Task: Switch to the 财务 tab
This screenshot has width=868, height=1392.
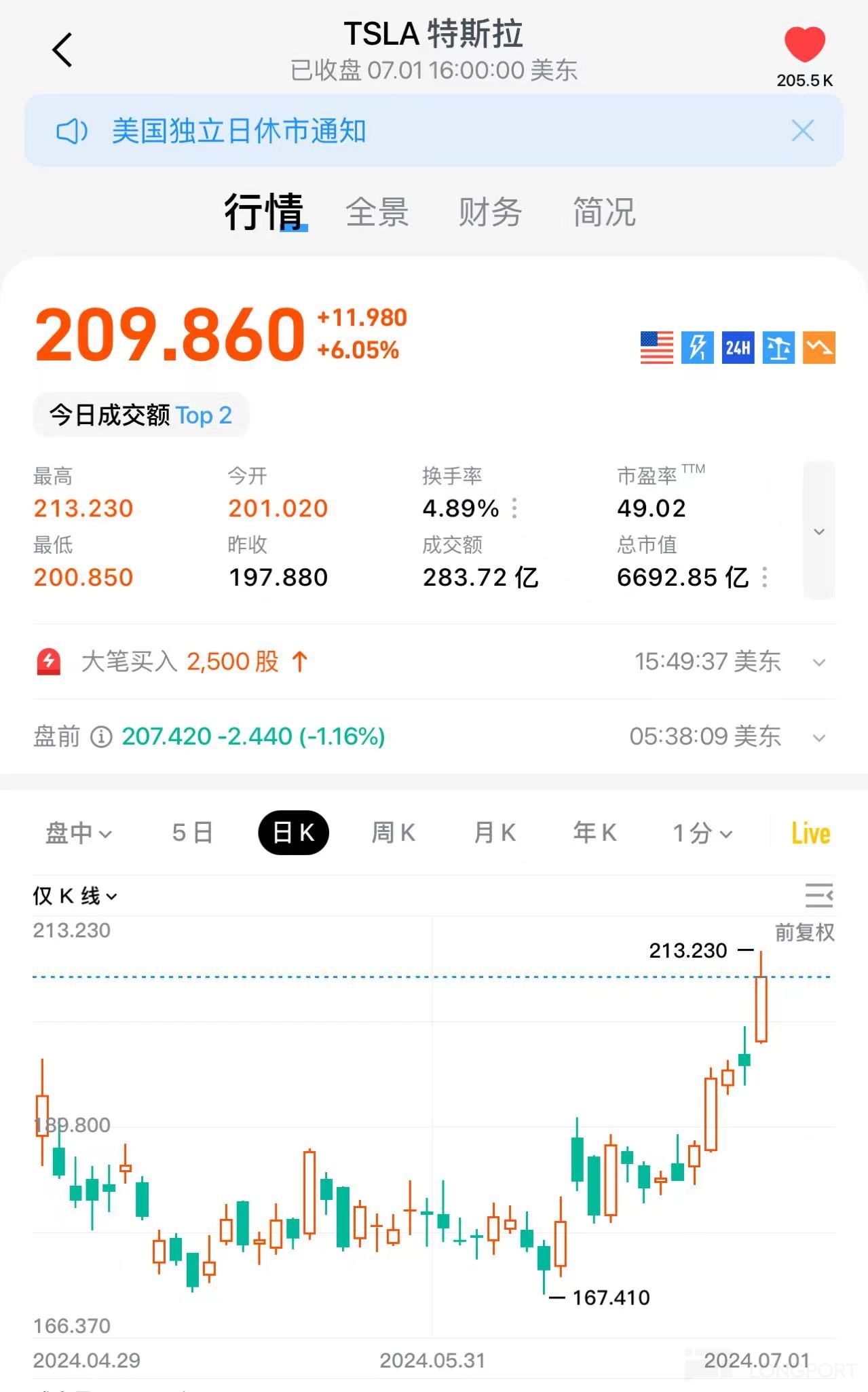Action: point(490,212)
